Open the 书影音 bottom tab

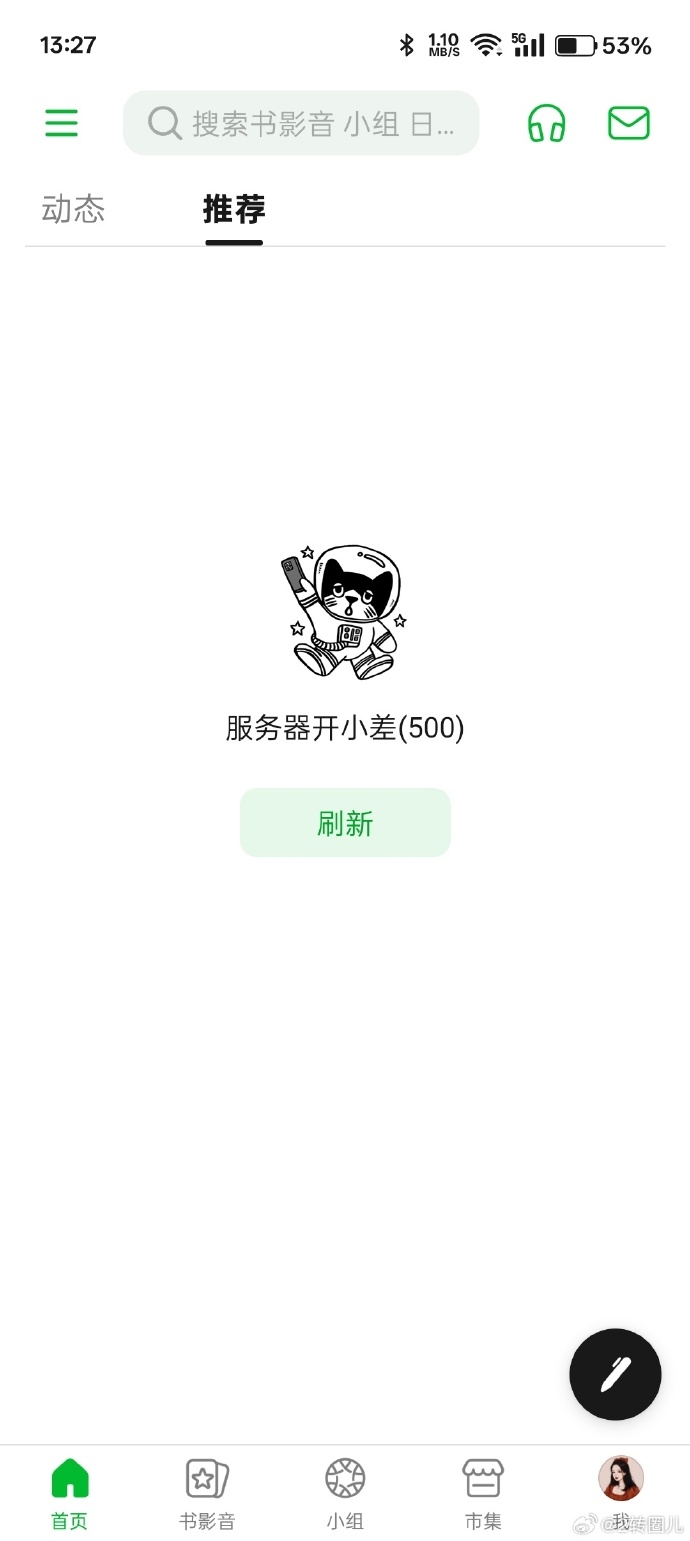[207, 1492]
